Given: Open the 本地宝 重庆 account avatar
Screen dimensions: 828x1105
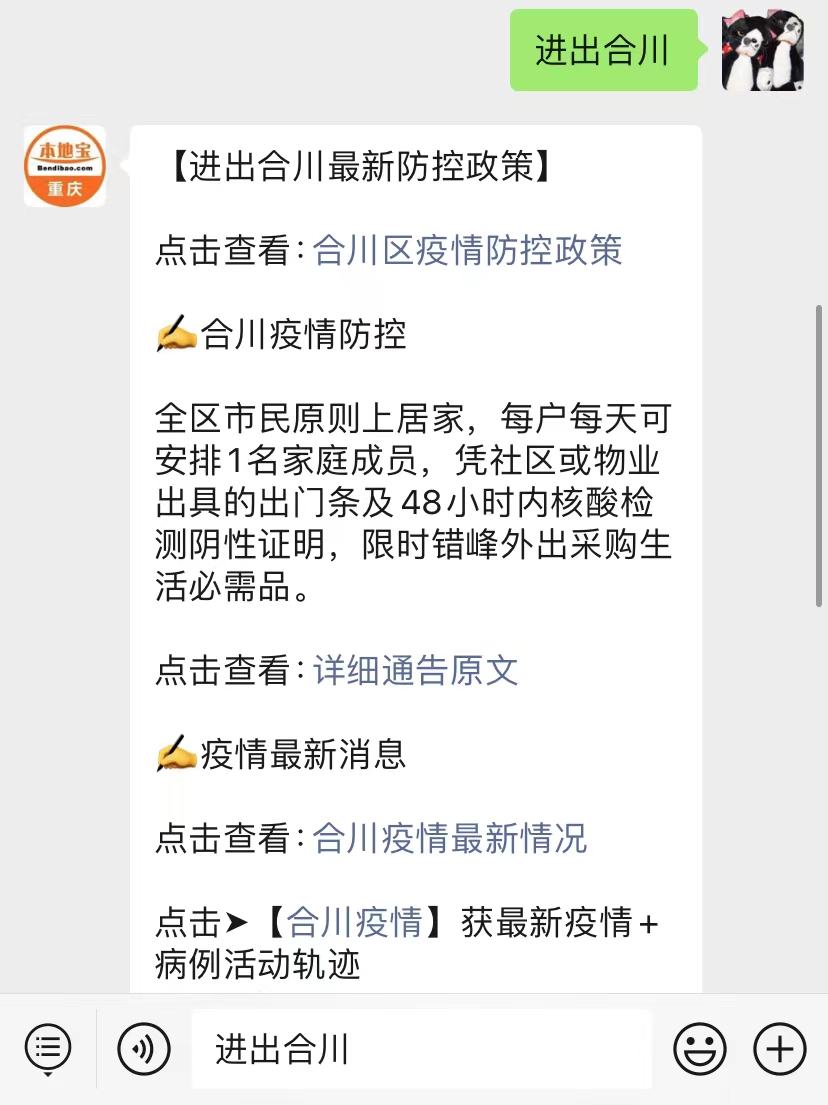Looking at the screenshot, I should click(x=65, y=166).
